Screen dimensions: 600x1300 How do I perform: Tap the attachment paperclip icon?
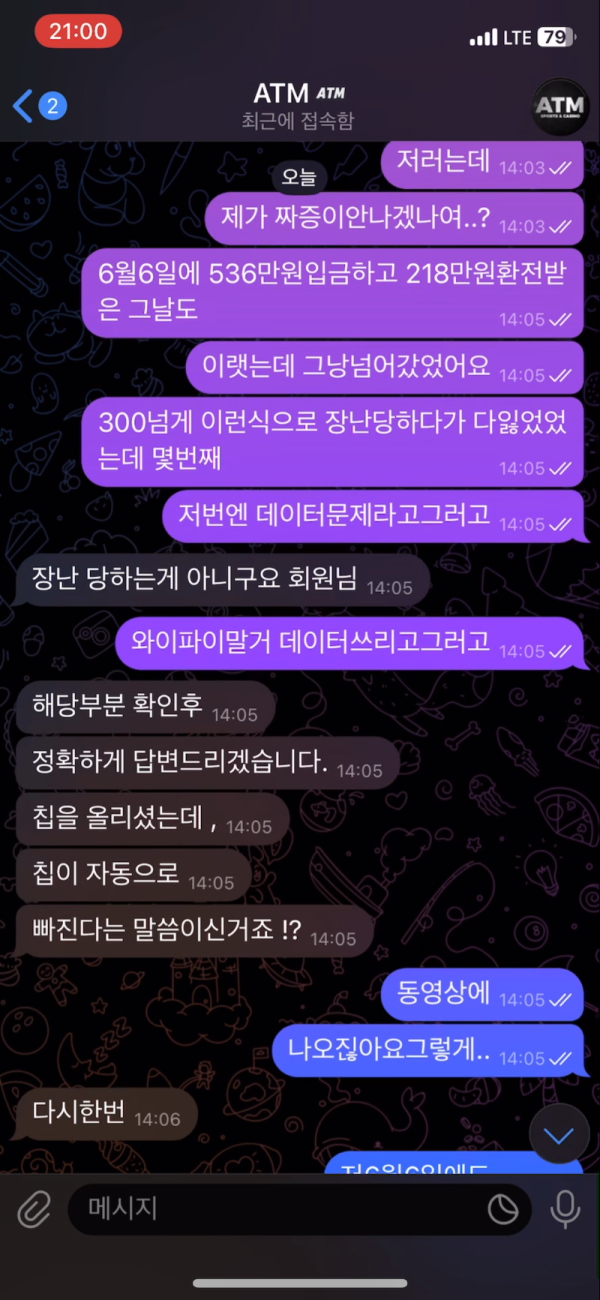coord(34,1210)
